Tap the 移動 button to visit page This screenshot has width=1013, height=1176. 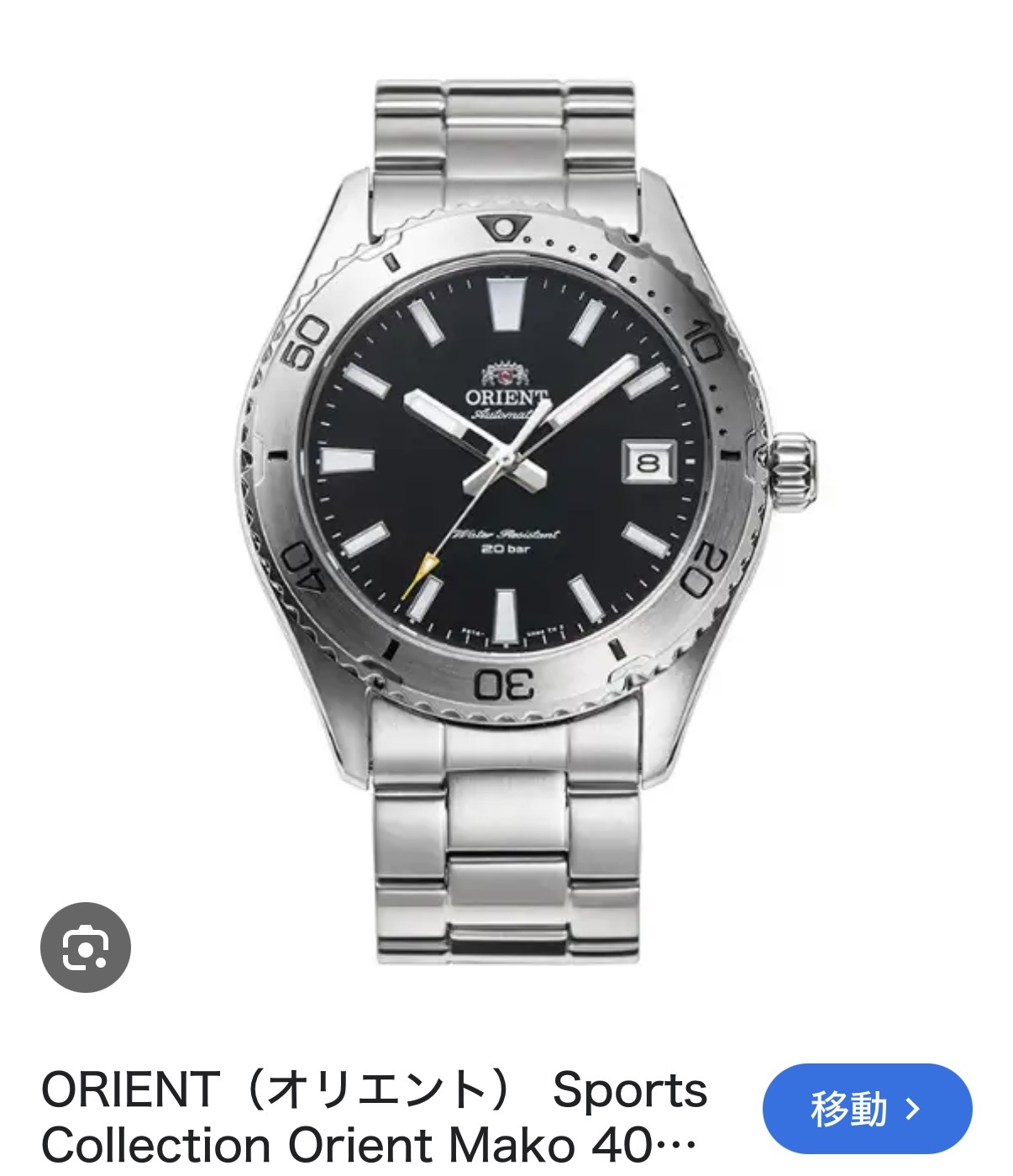click(x=866, y=1109)
